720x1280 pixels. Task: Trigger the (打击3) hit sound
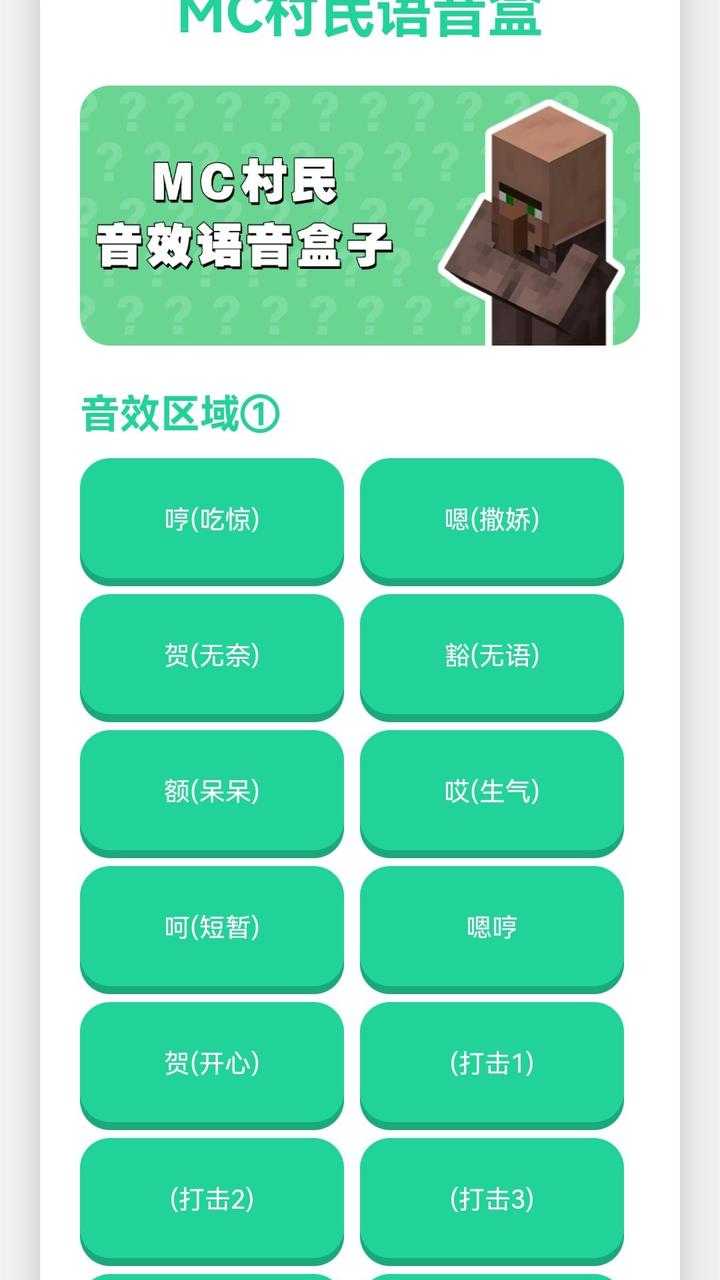point(492,1199)
